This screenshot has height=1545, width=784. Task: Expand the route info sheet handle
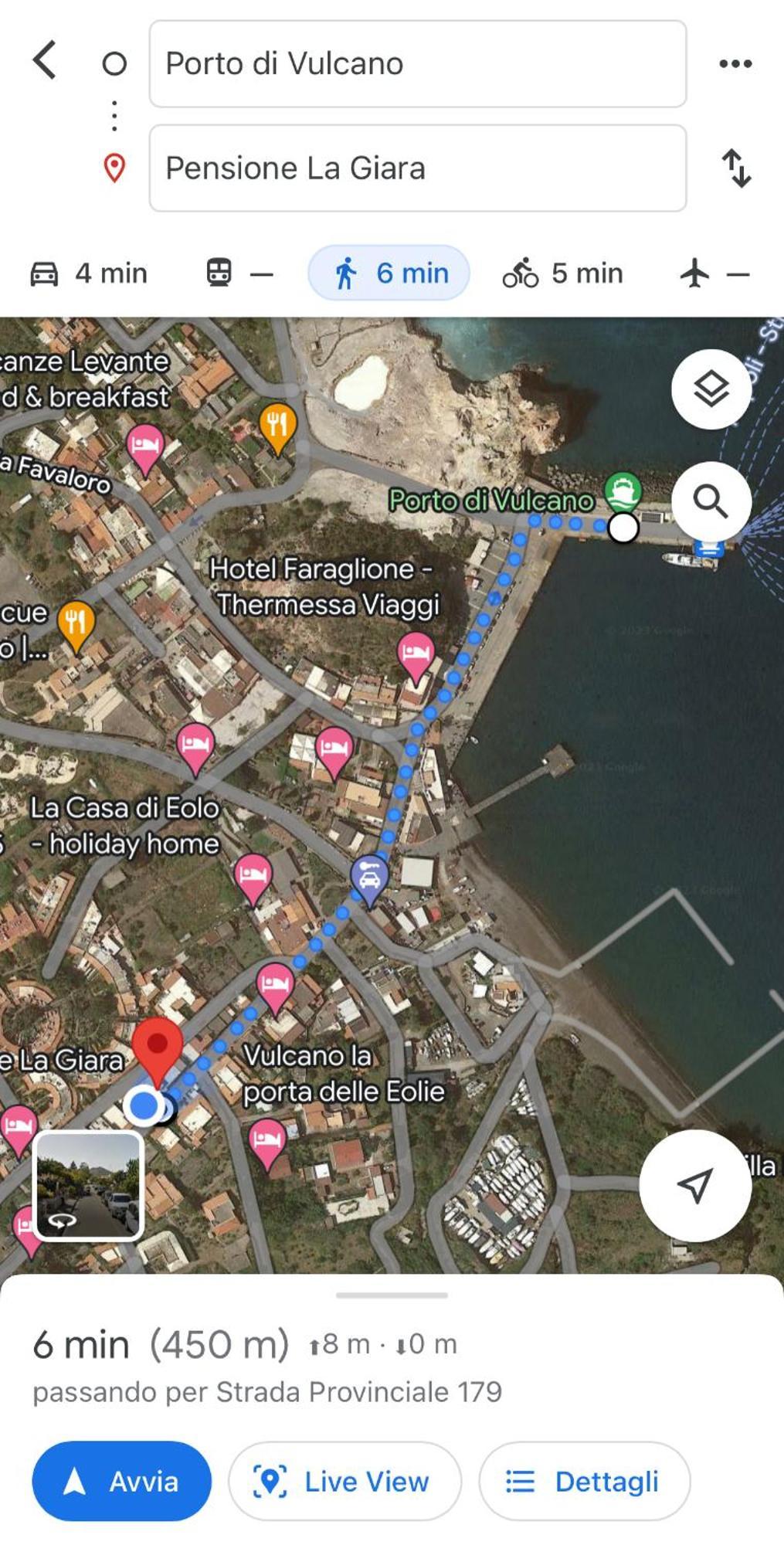pyautogui.click(x=392, y=1295)
